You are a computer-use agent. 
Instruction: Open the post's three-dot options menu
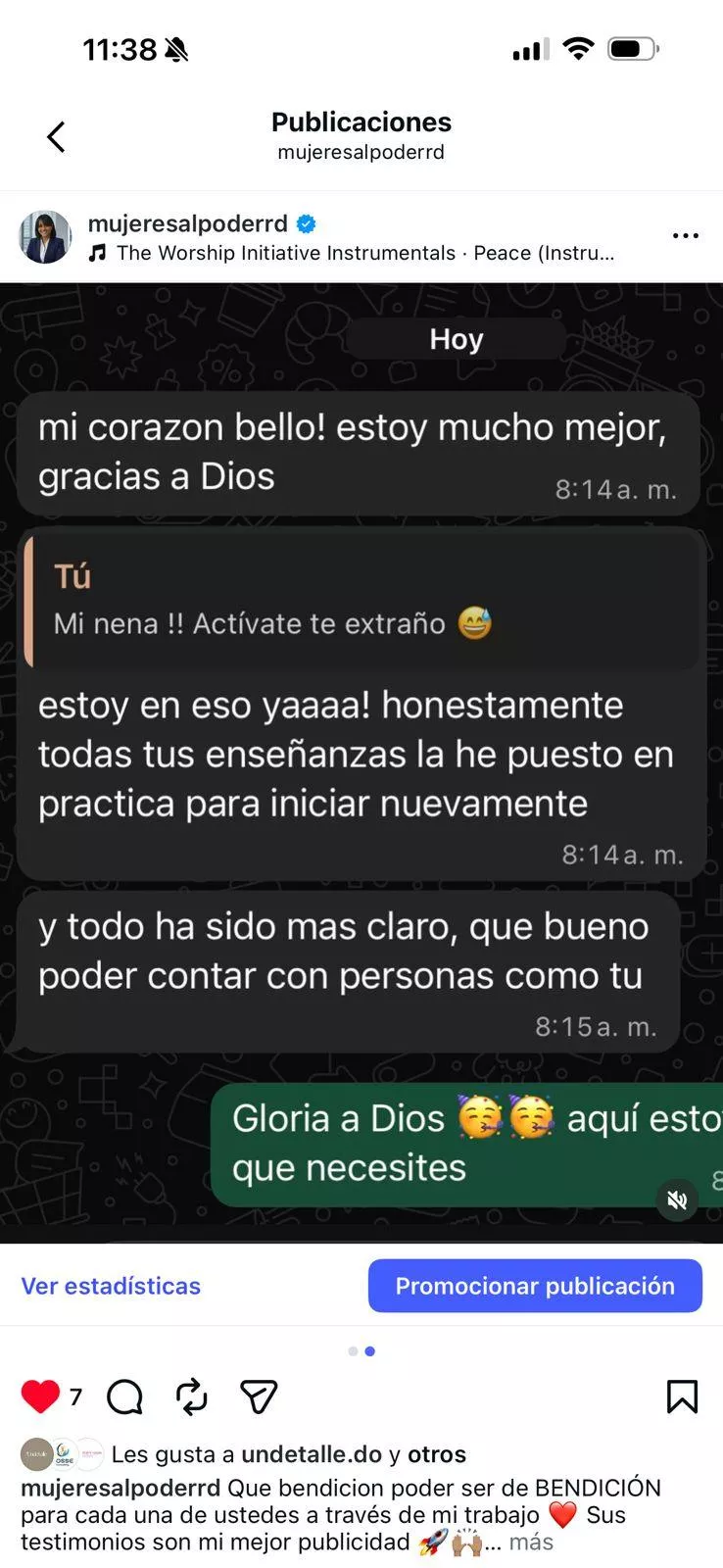point(686,235)
